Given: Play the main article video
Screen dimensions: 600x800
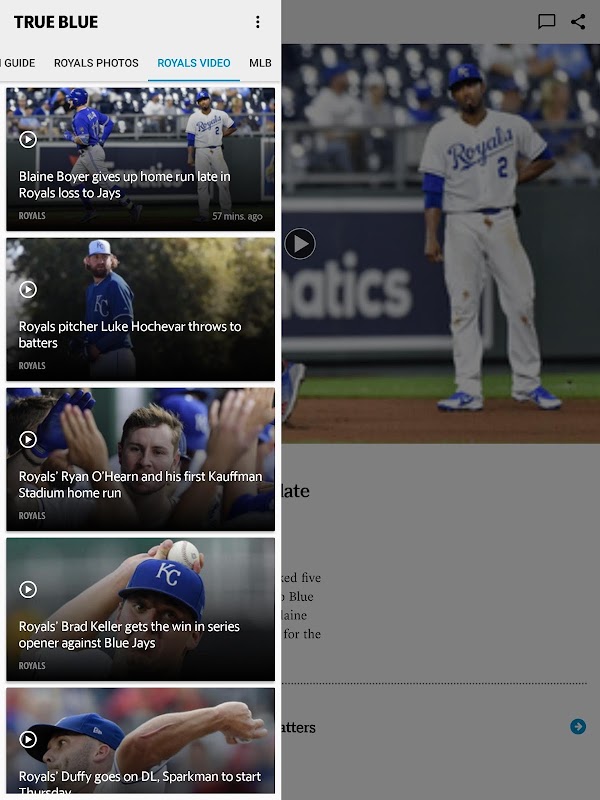Looking at the screenshot, I should [x=300, y=244].
